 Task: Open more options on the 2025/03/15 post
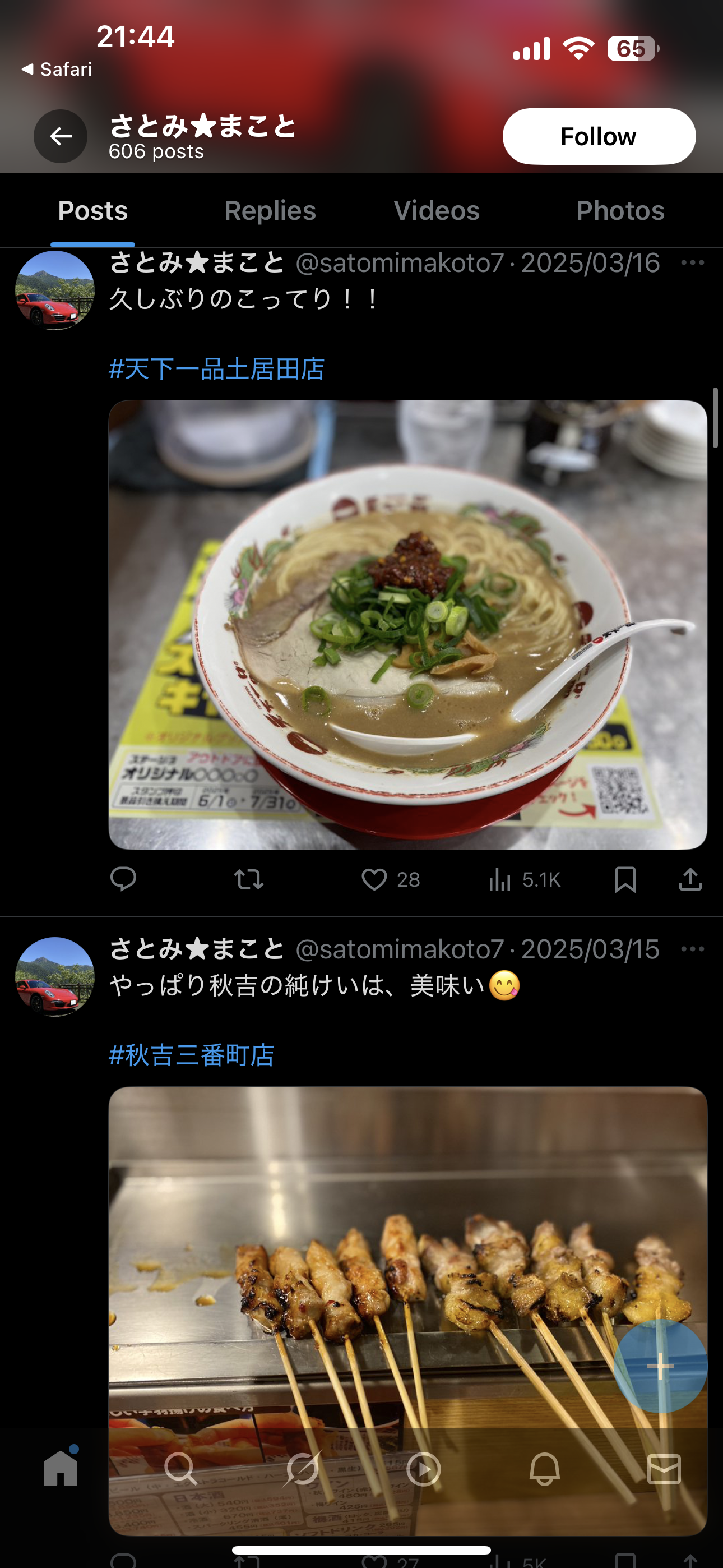pos(693,949)
